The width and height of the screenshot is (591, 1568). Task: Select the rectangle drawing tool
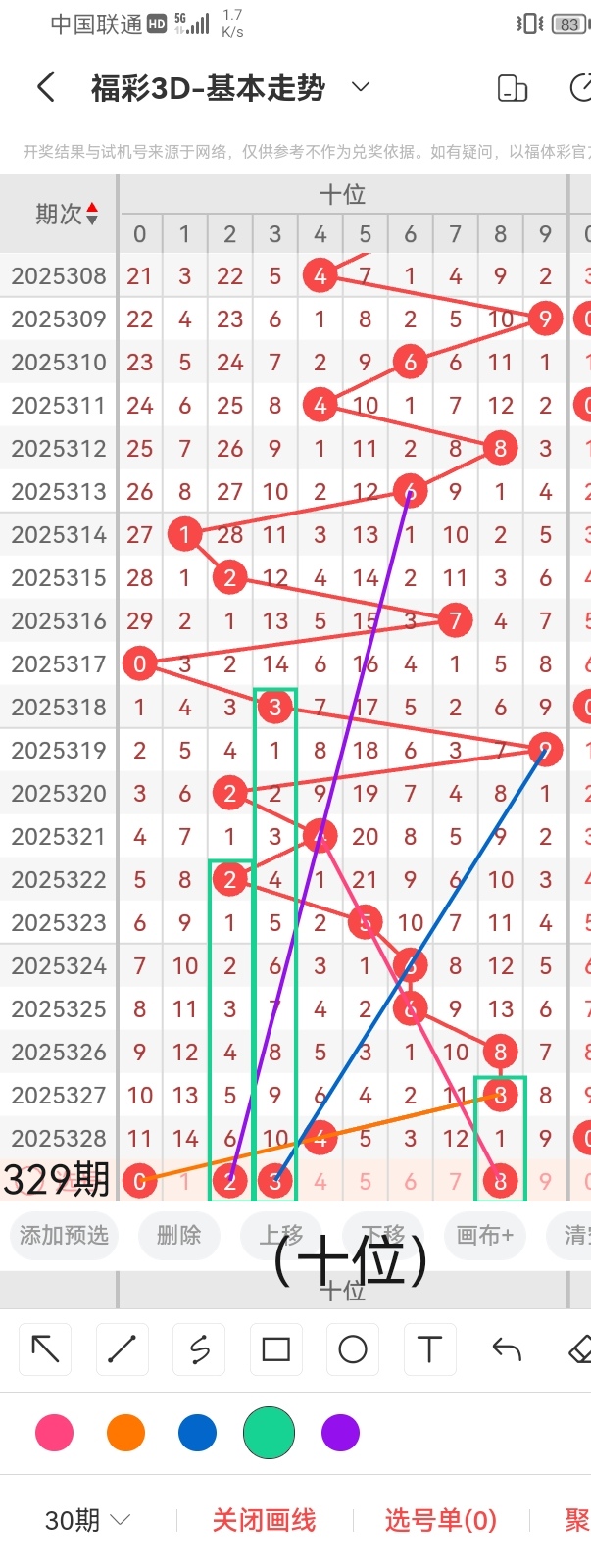[275, 1349]
